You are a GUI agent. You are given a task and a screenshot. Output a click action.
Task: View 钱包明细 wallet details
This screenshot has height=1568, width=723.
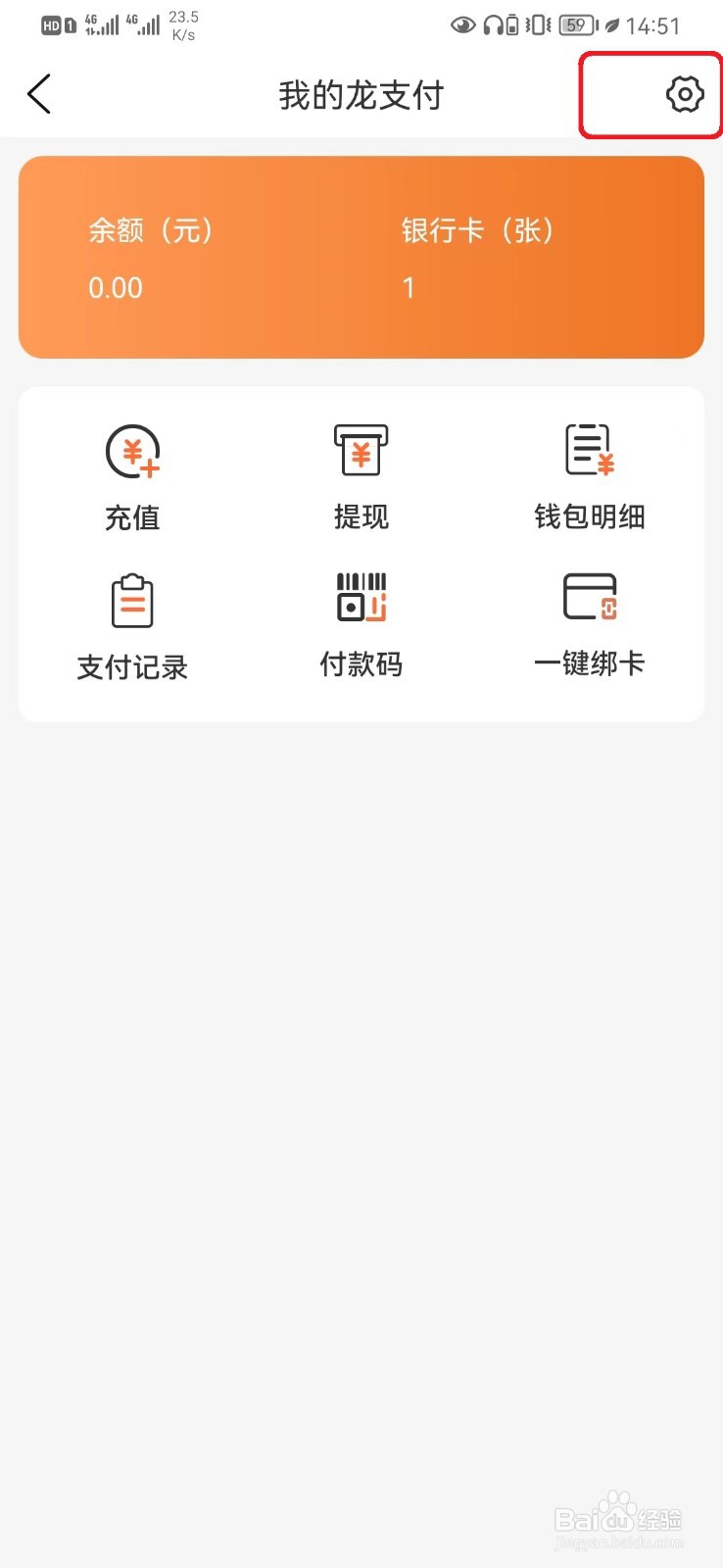[590, 477]
